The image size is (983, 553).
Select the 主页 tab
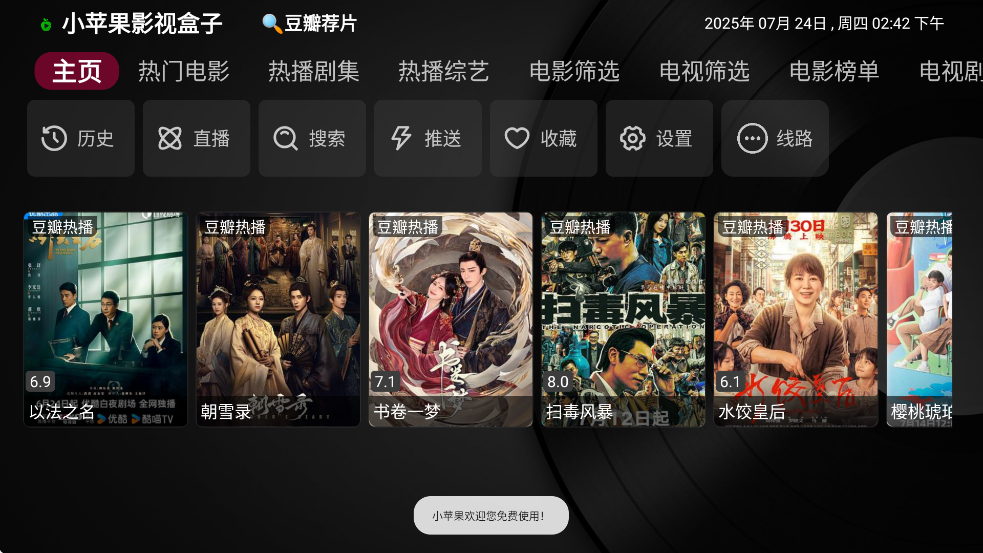coord(77,72)
